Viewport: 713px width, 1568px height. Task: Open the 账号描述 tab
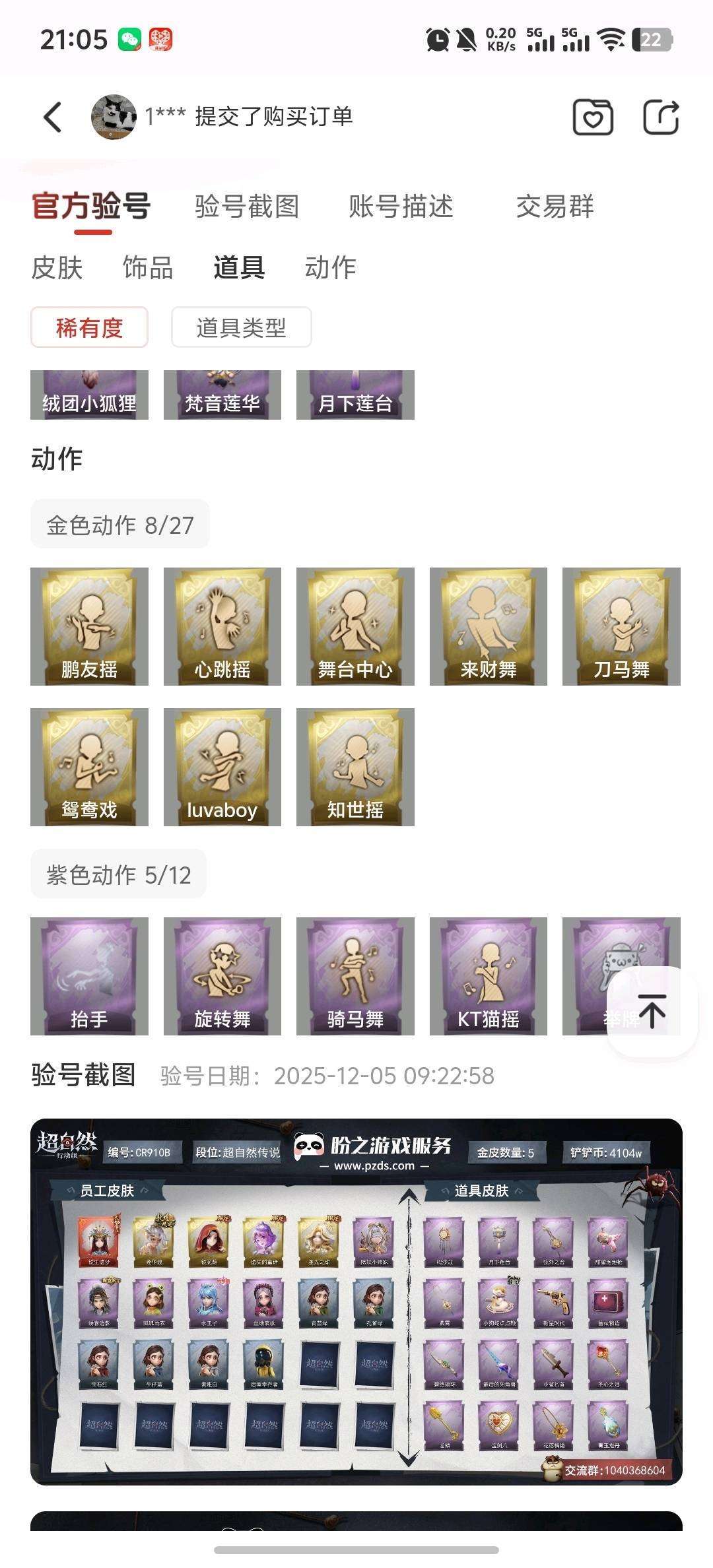point(401,207)
